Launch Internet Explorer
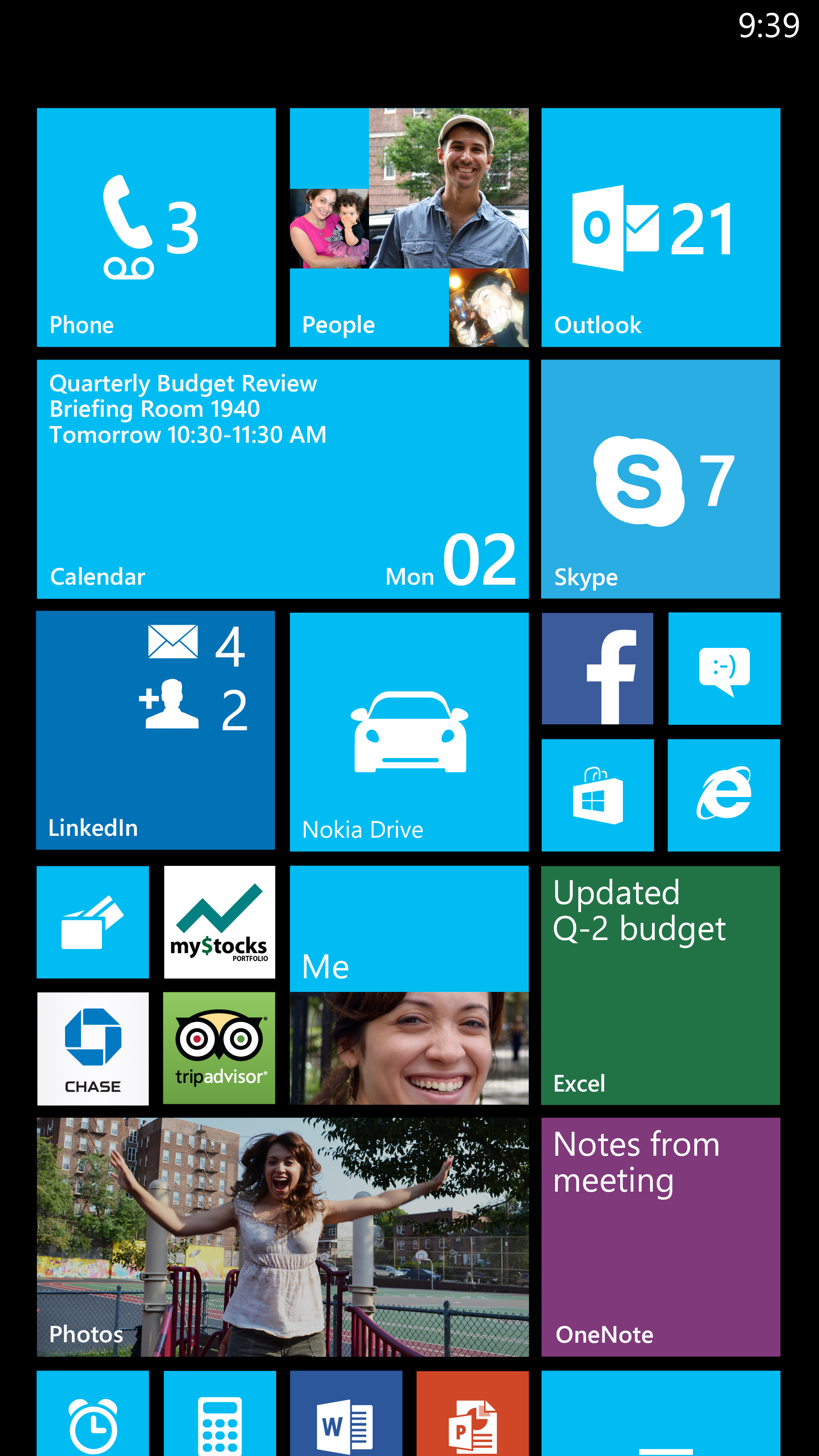 click(723, 795)
